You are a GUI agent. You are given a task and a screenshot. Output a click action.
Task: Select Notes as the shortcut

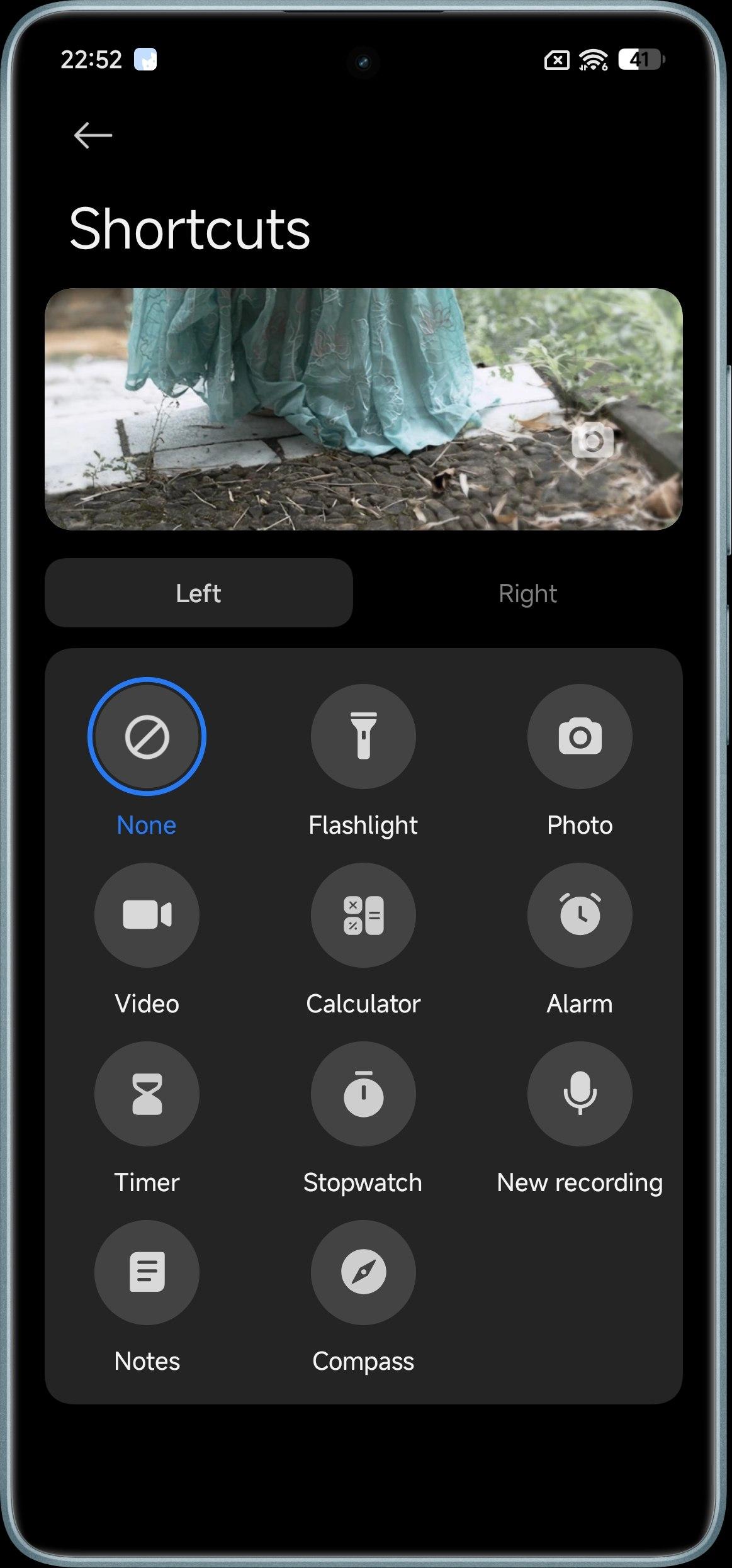147,1272
